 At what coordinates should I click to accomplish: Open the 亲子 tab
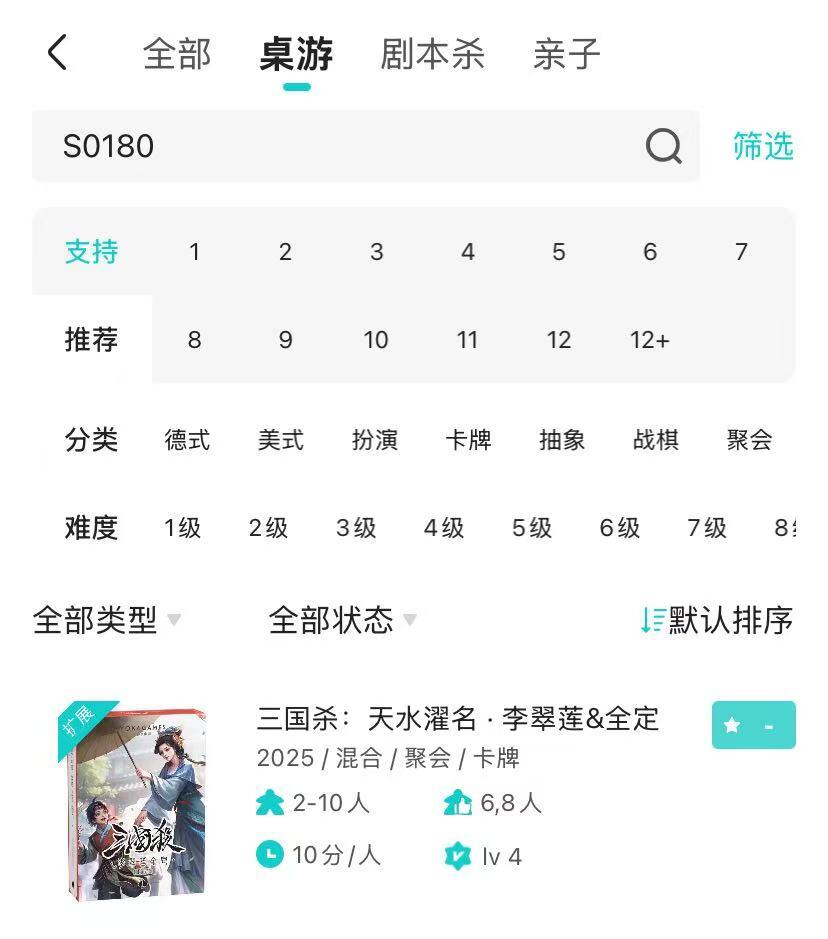tap(566, 54)
